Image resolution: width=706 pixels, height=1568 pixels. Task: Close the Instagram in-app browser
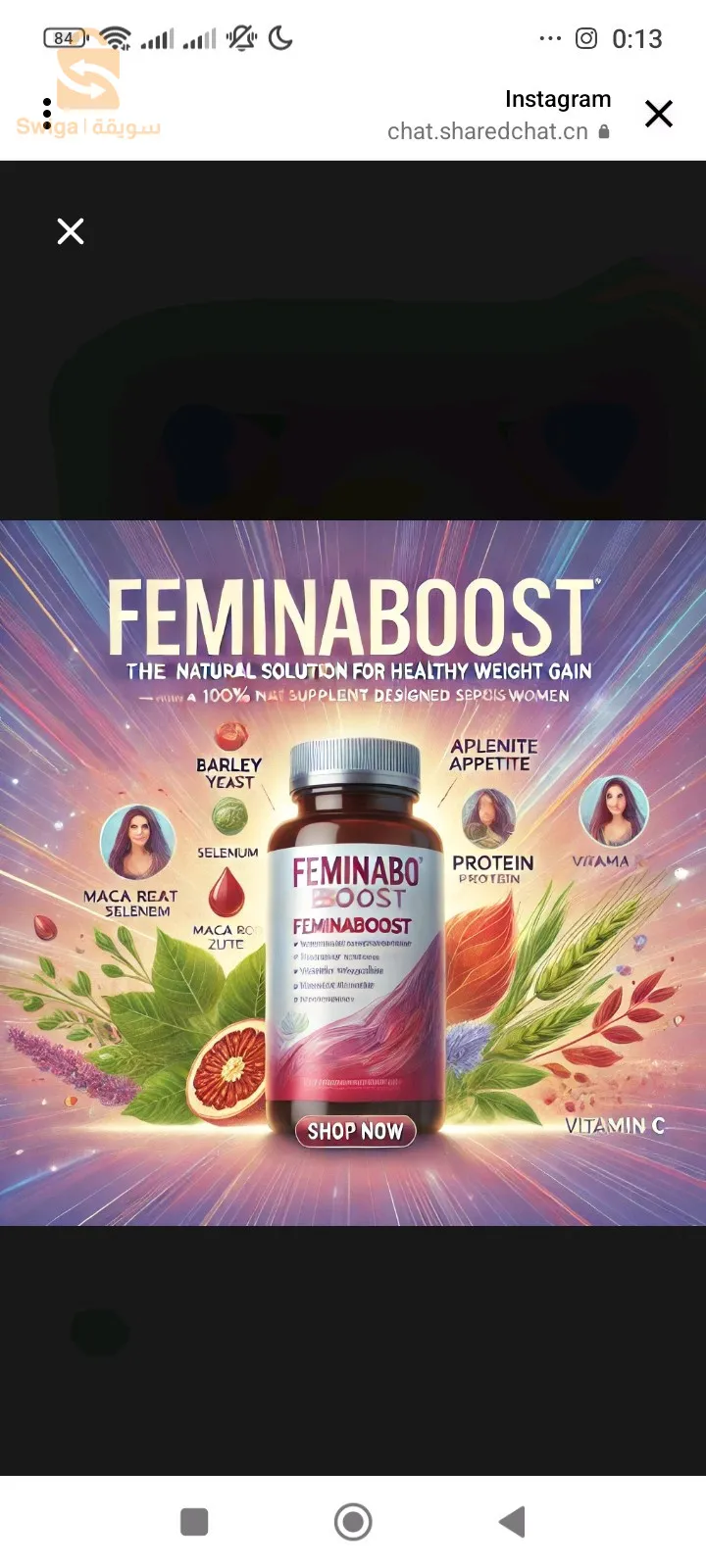pos(659,114)
